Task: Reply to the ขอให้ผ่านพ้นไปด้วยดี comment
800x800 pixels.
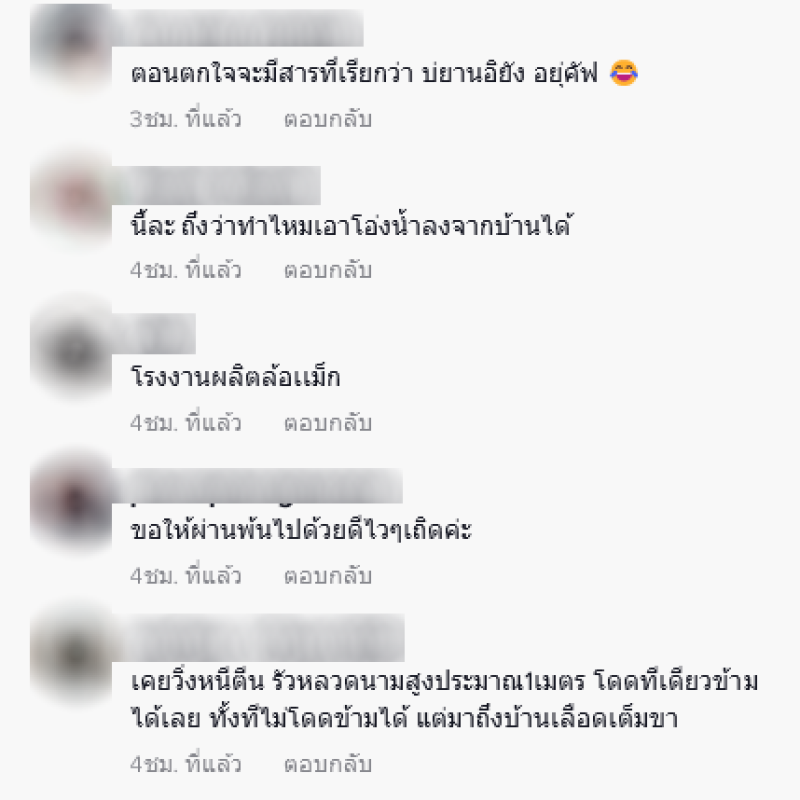Action: point(327,575)
